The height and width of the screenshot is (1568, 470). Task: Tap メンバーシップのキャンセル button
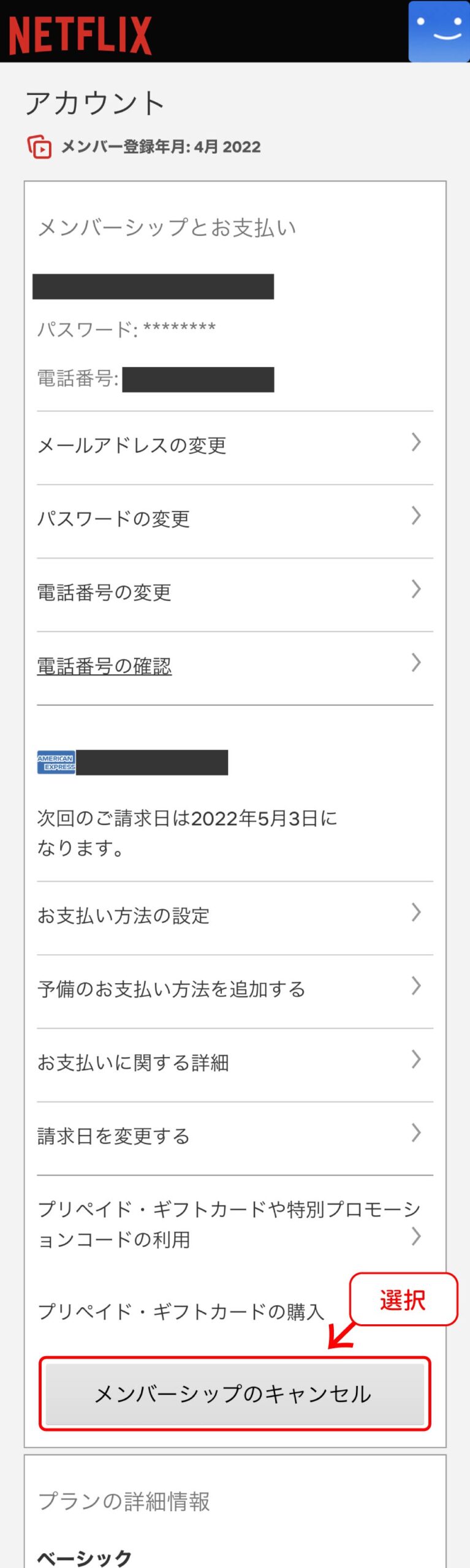pos(235,1393)
